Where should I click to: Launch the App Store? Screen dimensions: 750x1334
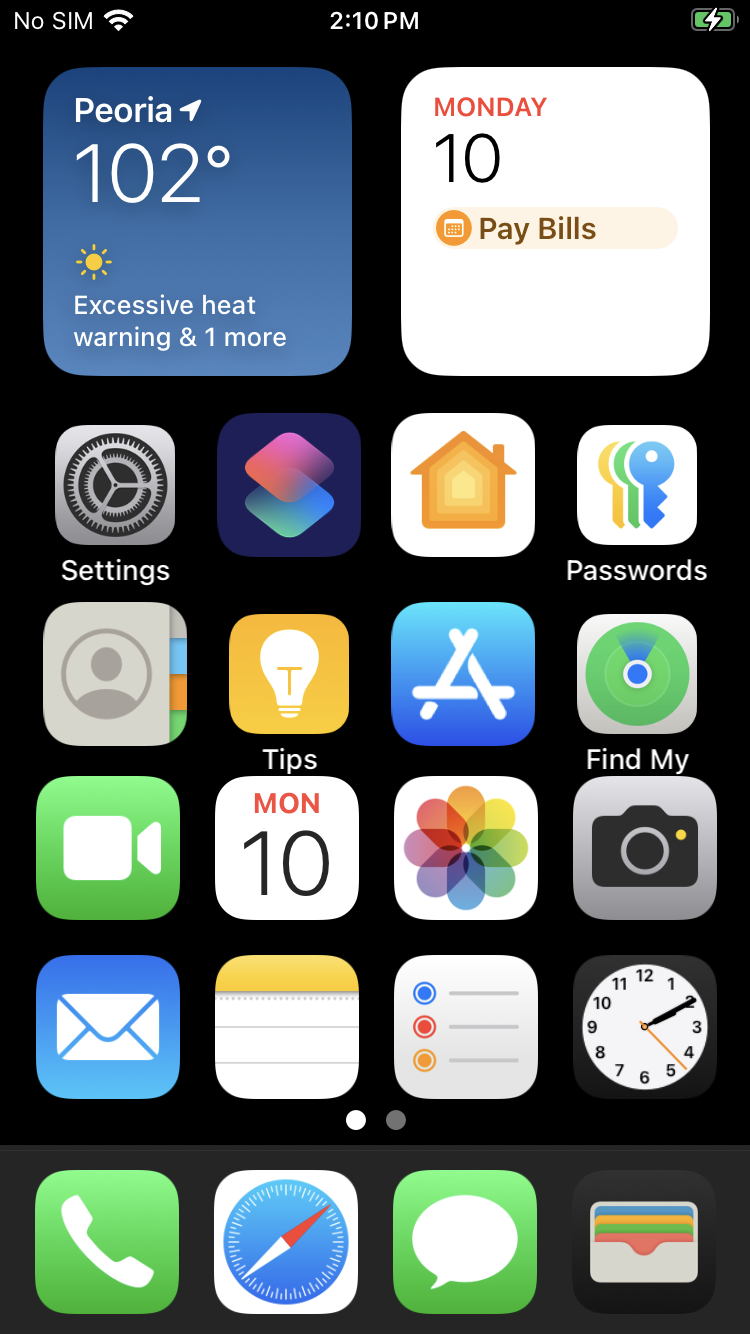click(463, 674)
